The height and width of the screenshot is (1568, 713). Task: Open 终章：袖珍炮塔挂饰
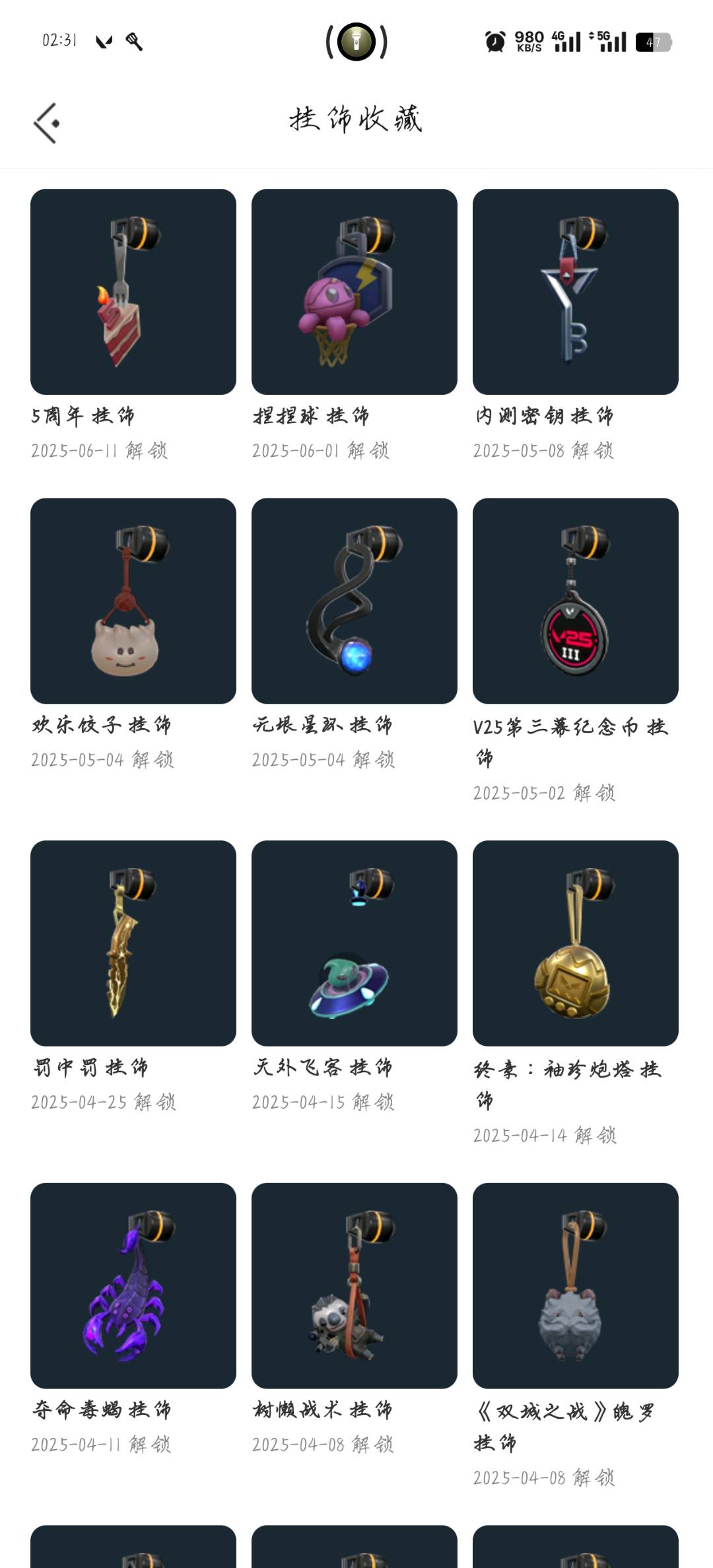[576, 943]
